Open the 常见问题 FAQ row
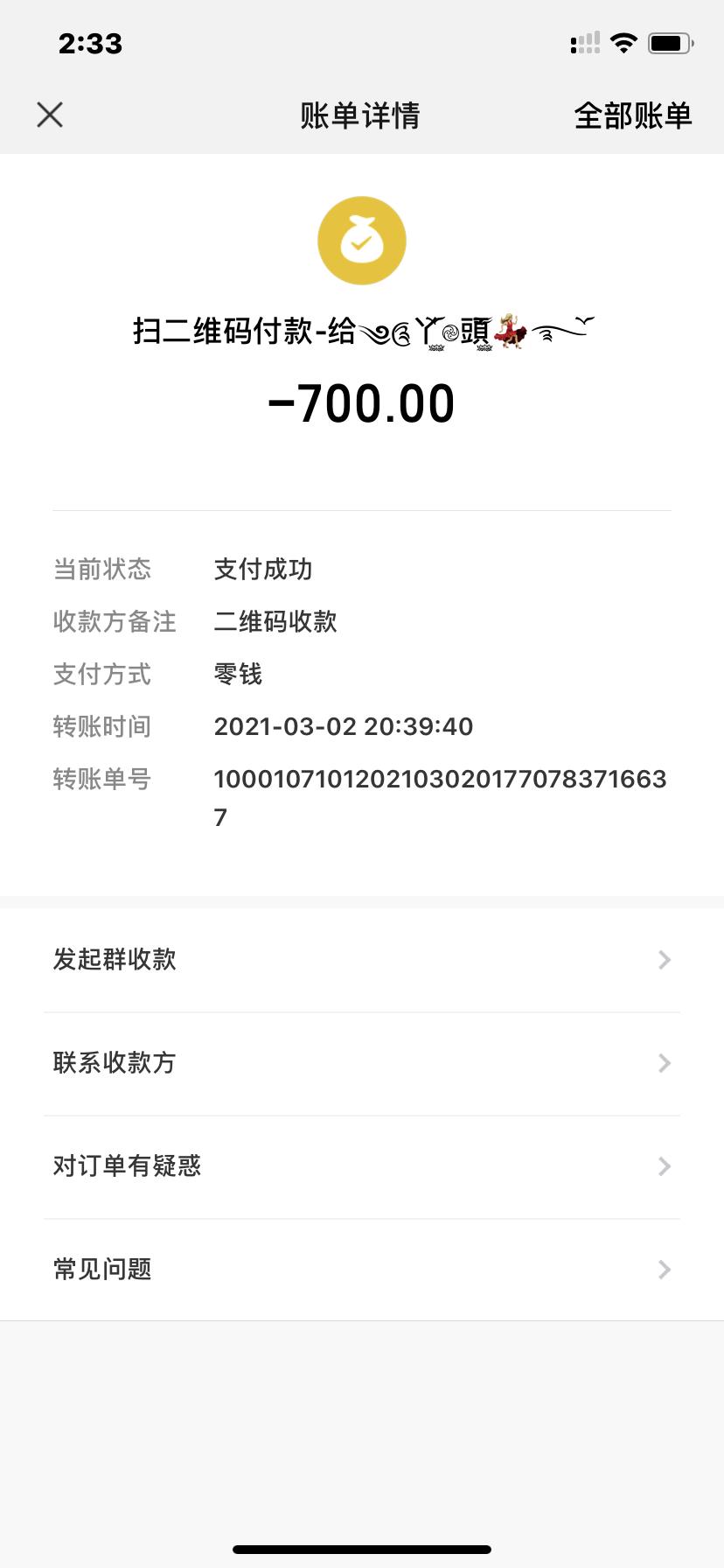 click(x=362, y=1270)
